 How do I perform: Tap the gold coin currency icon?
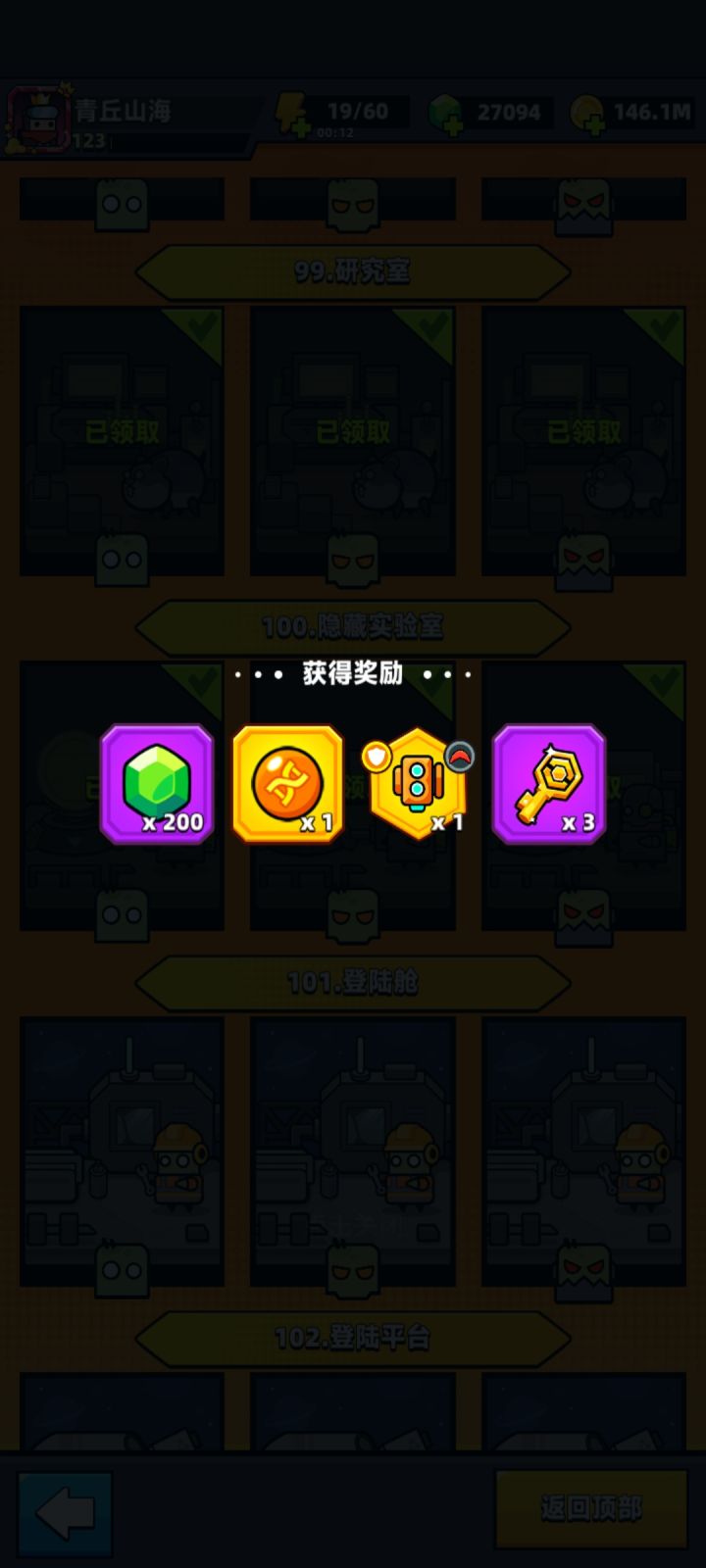(x=585, y=111)
